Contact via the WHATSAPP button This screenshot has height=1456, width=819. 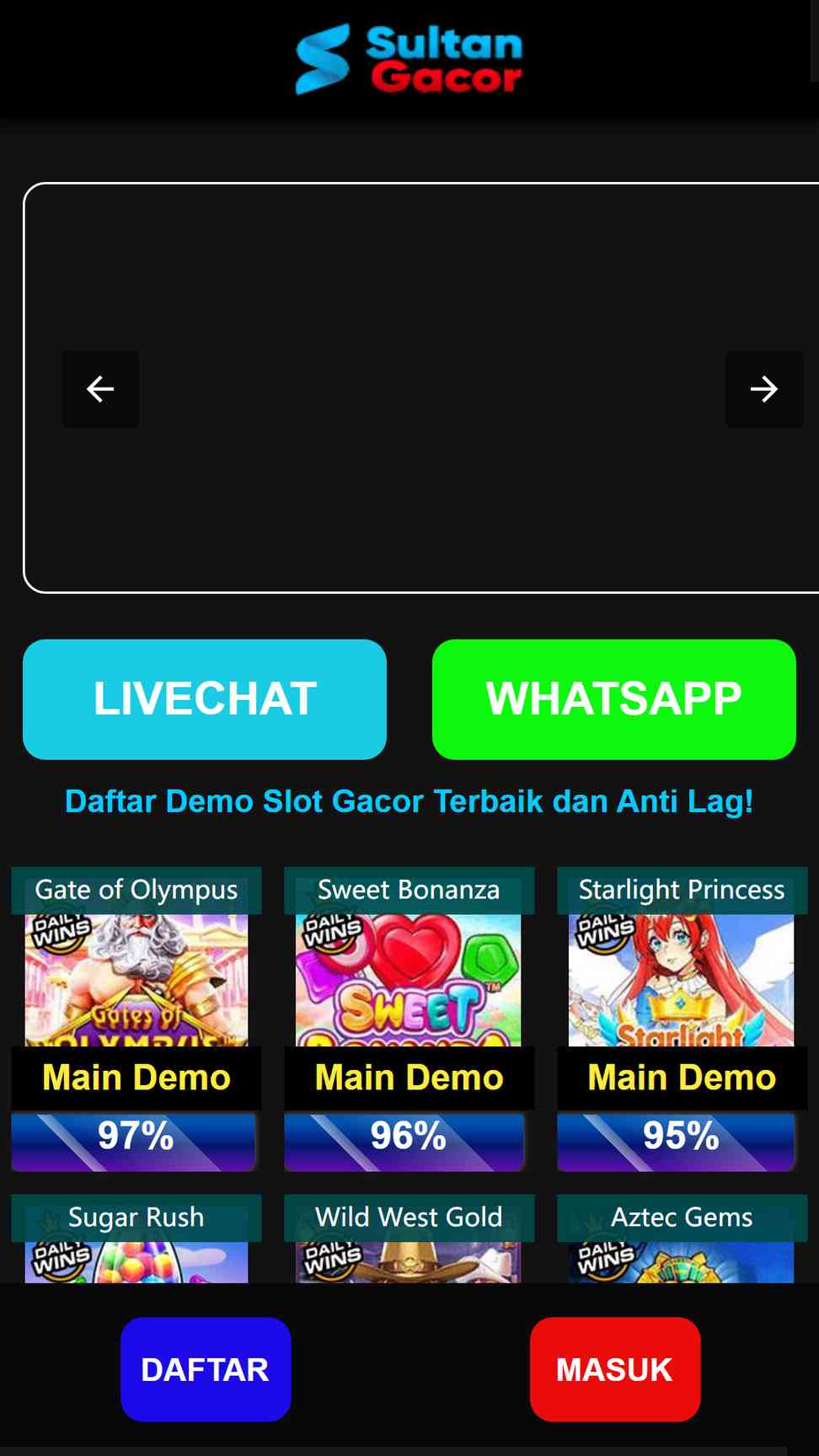pos(613,699)
